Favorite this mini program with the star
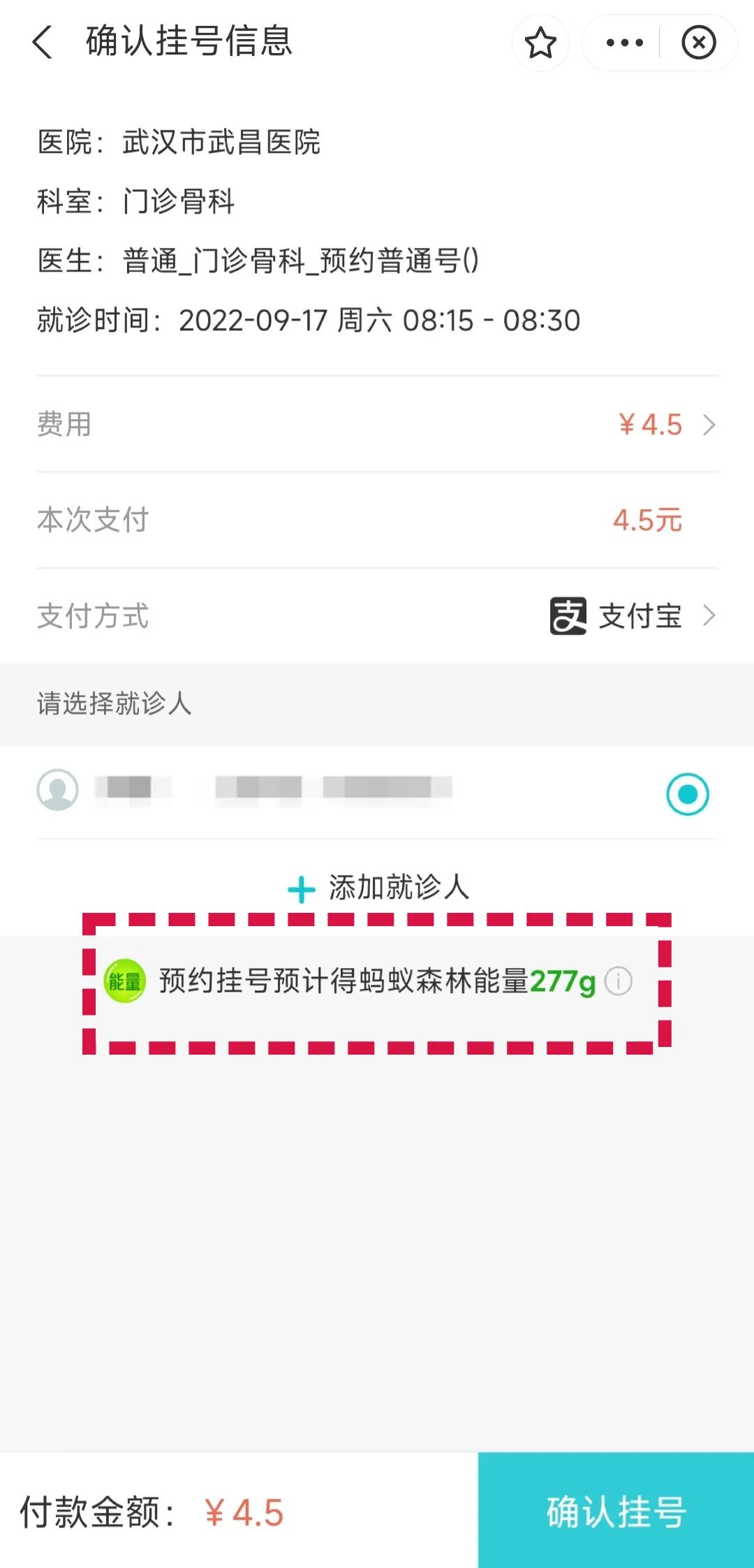Viewport: 754px width, 1568px height. [x=540, y=43]
